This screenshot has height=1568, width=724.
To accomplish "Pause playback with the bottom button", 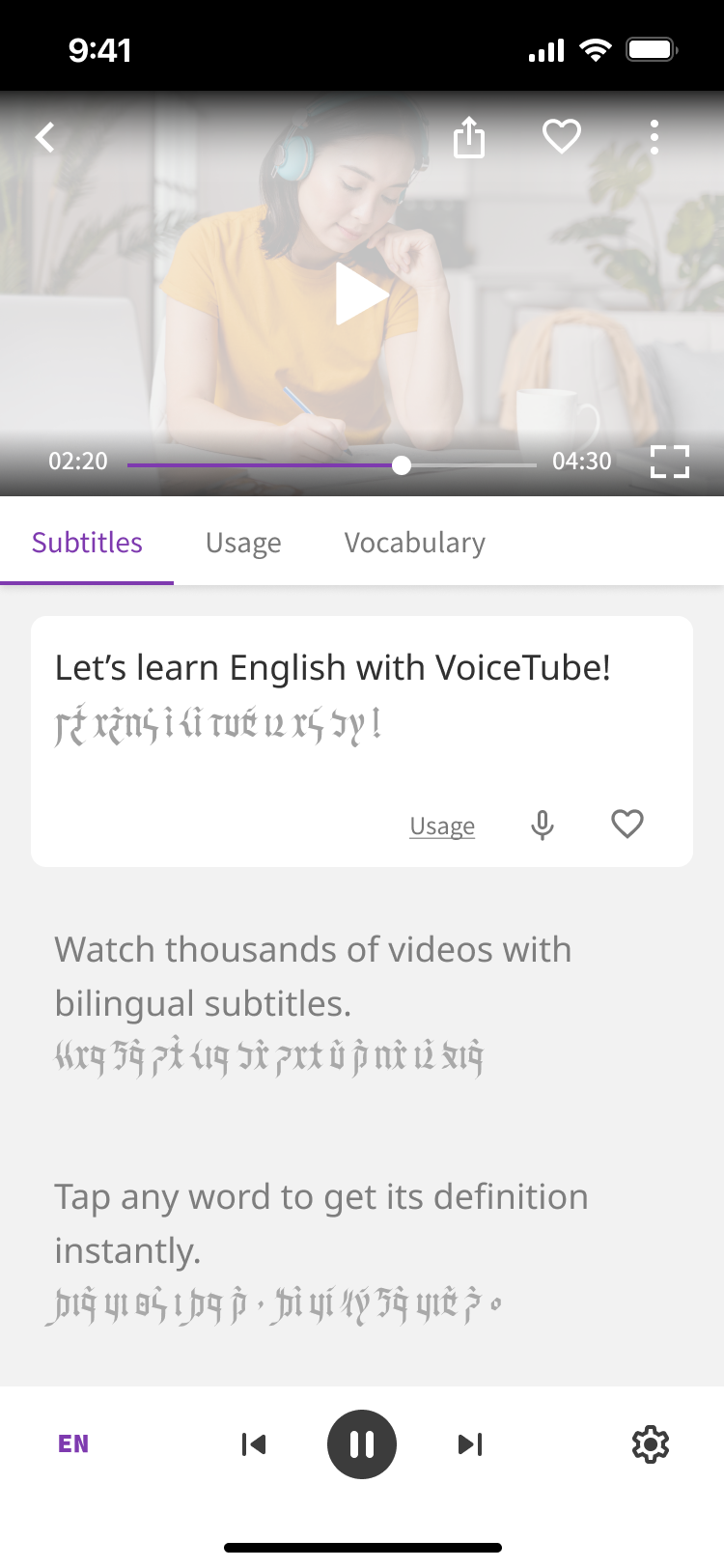I will (362, 1444).
